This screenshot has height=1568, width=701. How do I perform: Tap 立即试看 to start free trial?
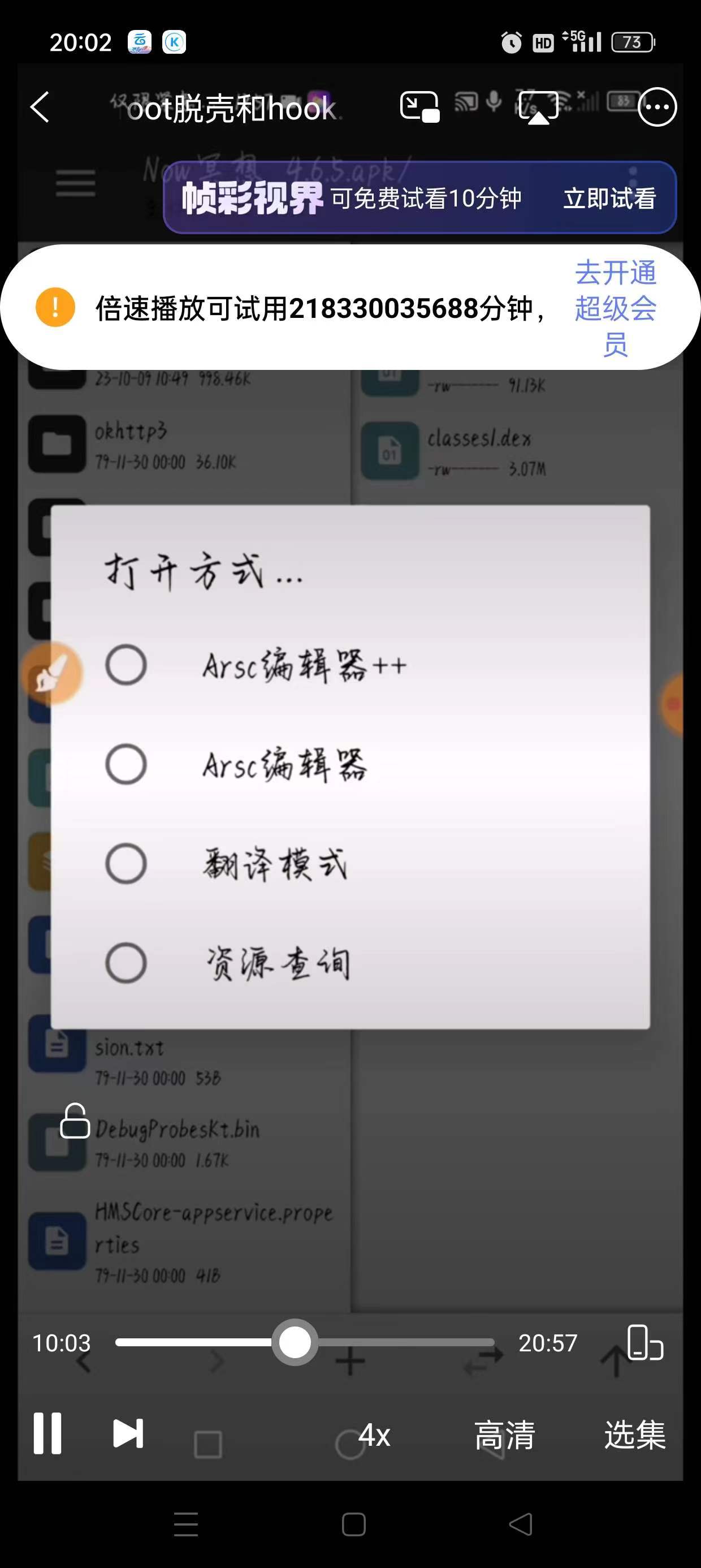609,199
